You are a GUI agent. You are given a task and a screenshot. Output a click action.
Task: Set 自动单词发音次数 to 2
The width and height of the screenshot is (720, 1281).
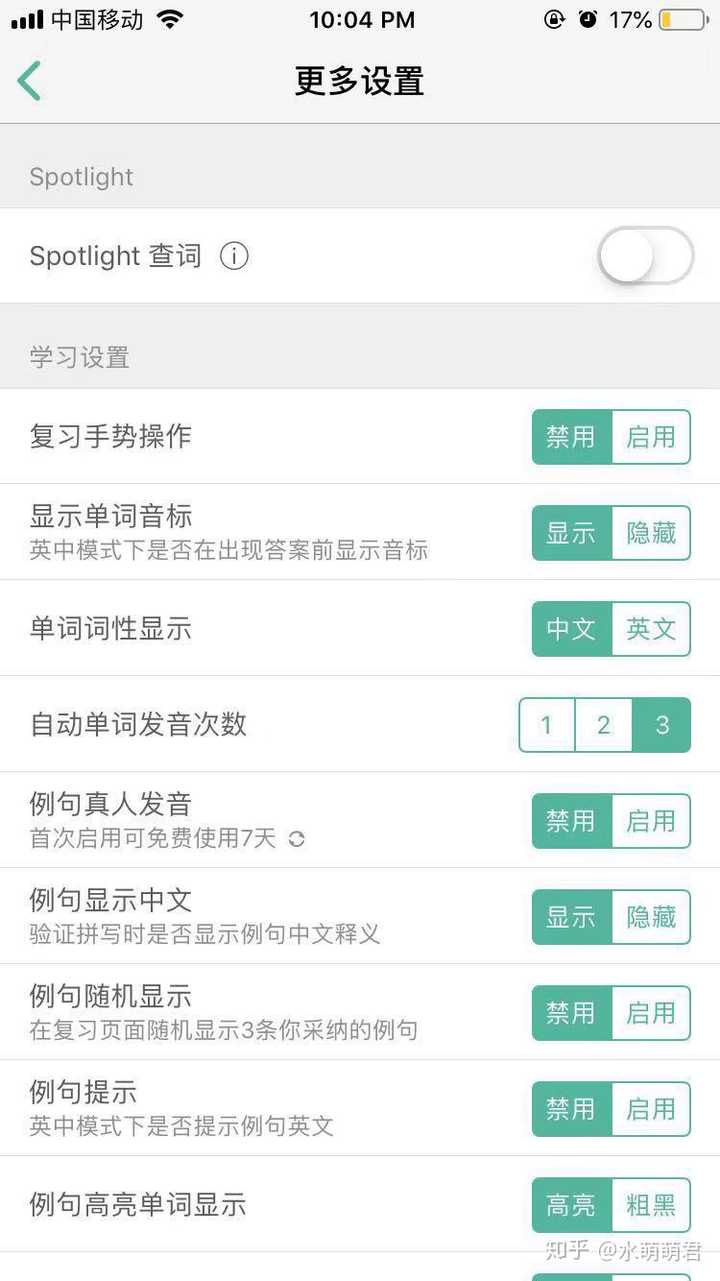[603, 725]
